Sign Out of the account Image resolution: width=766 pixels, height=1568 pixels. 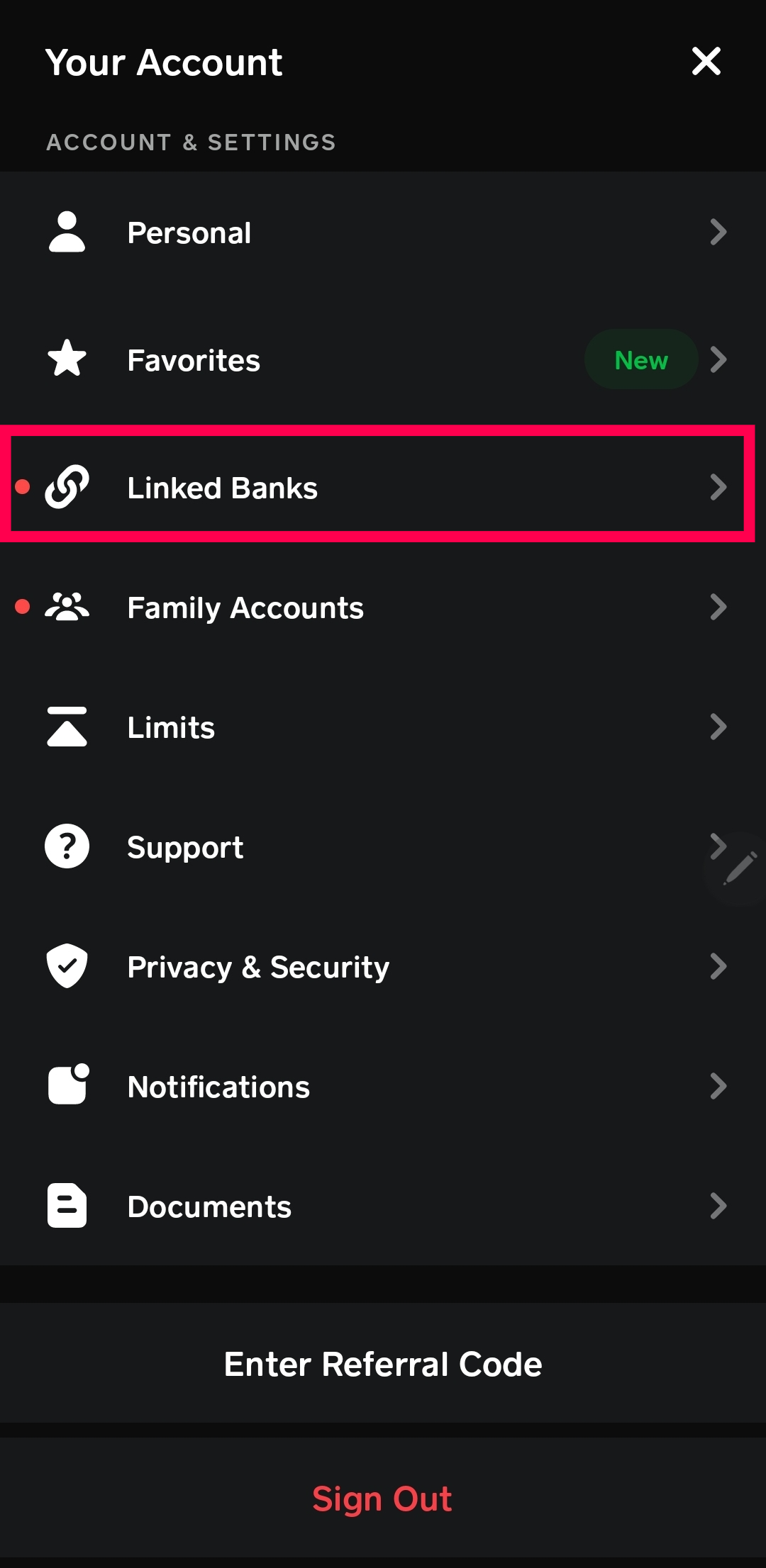tap(383, 1498)
